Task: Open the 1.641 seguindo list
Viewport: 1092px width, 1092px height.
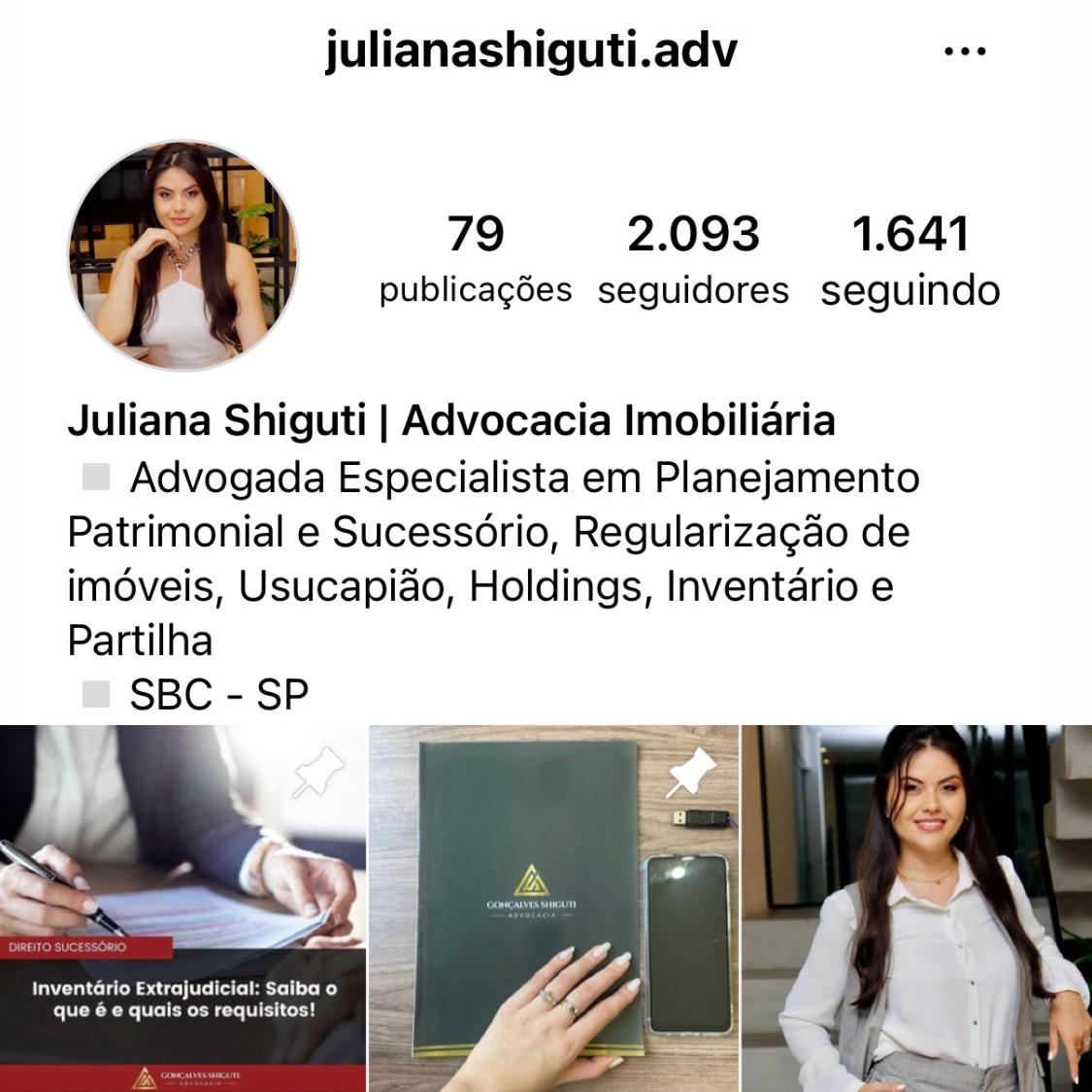Action: [910, 258]
